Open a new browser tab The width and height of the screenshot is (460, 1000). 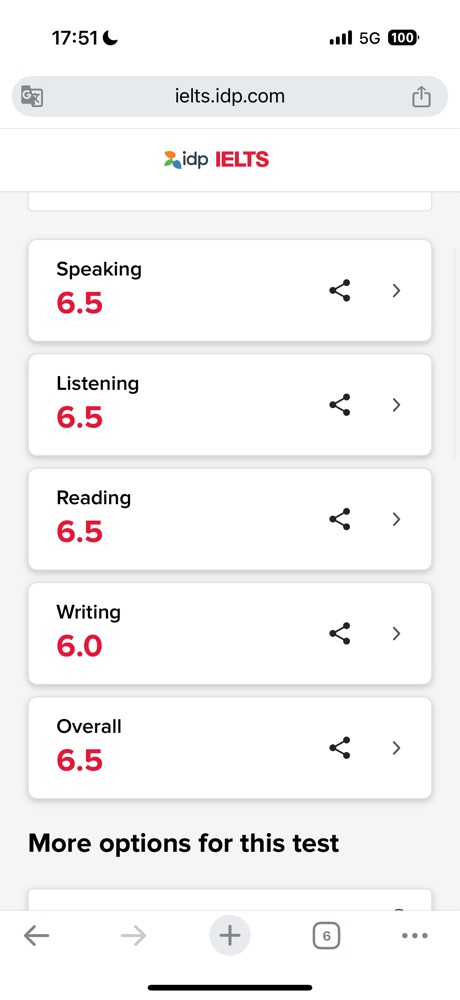pyautogui.click(x=230, y=936)
